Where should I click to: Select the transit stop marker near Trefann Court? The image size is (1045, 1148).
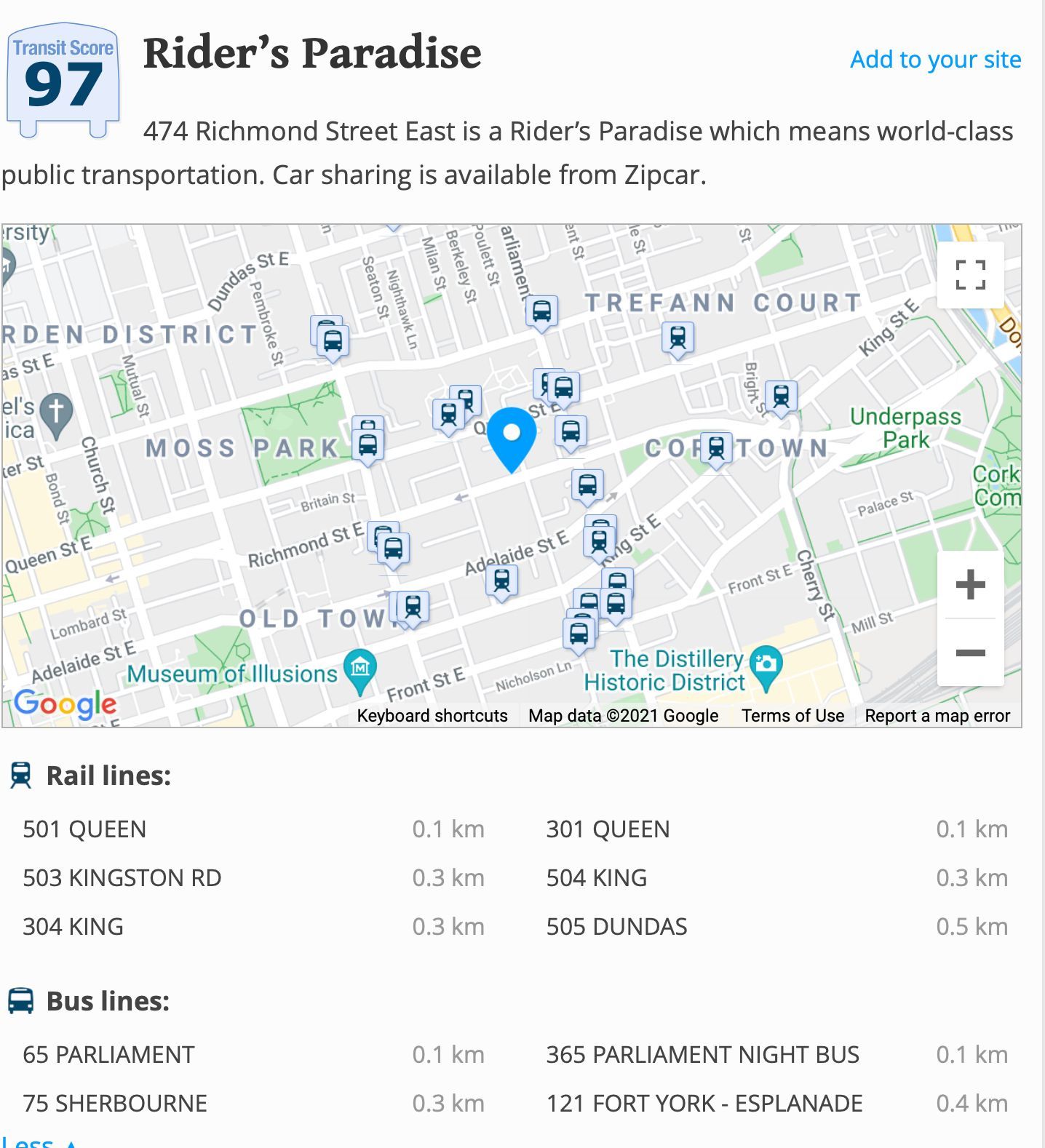[678, 338]
